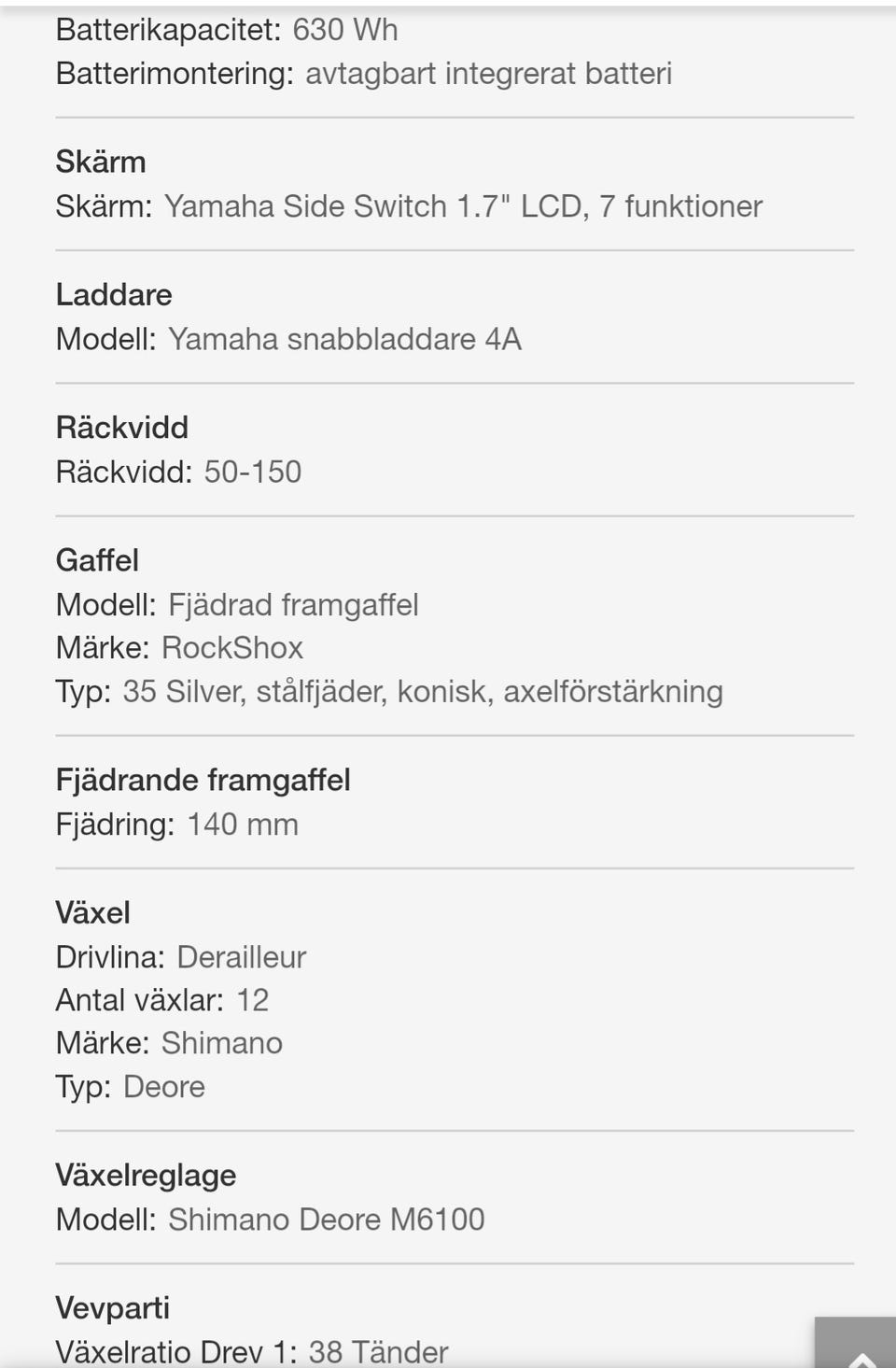Screen dimensions: 896x1368
Task: Click the RockShox brand value
Action: click(x=232, y=647)
